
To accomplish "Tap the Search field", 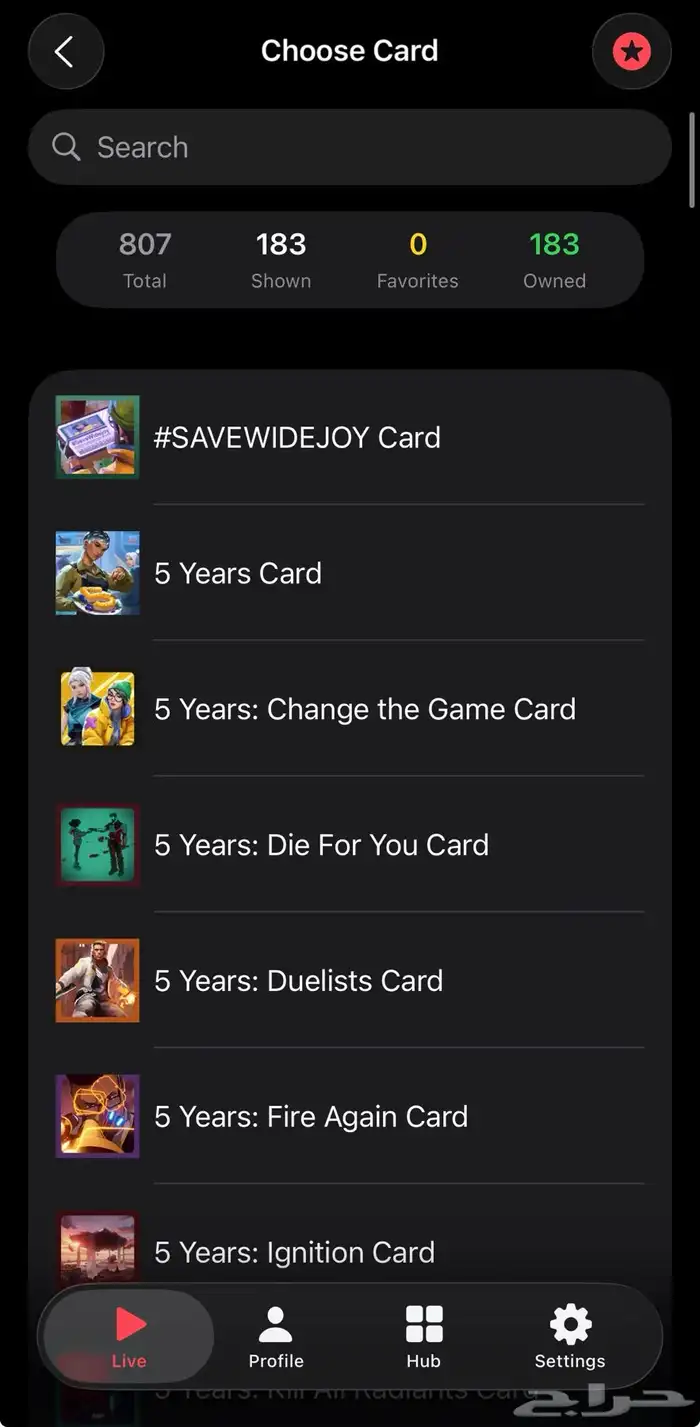I will pyautogui.click(x=349, y=147).
